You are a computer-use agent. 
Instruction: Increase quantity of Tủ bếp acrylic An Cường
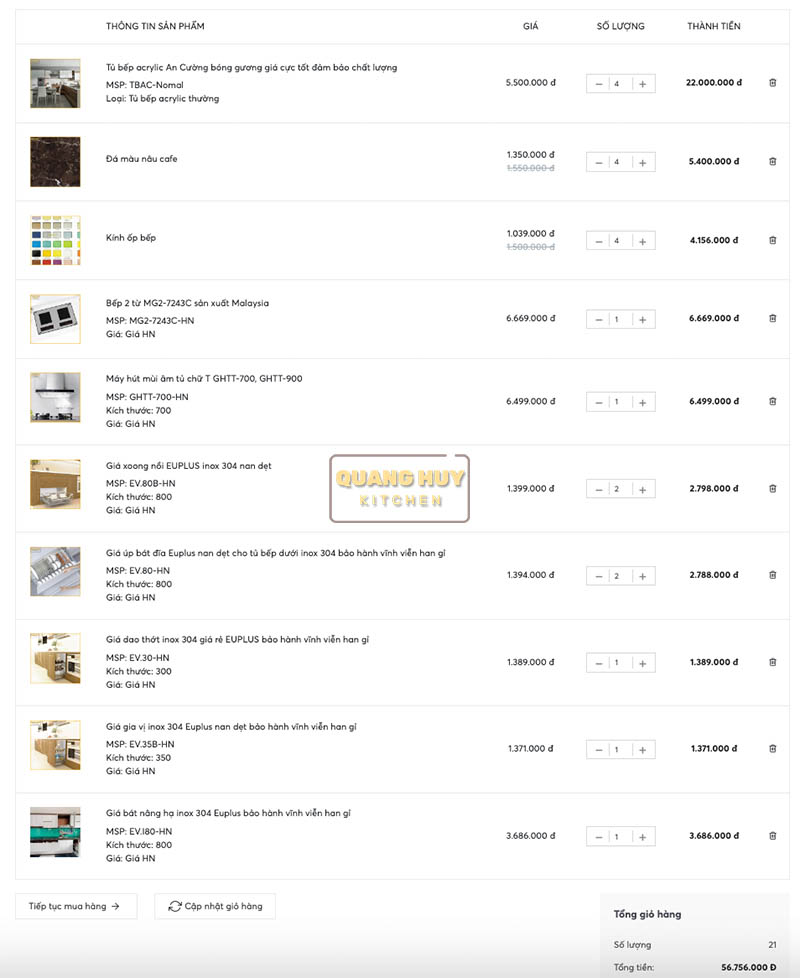(642, 84)
